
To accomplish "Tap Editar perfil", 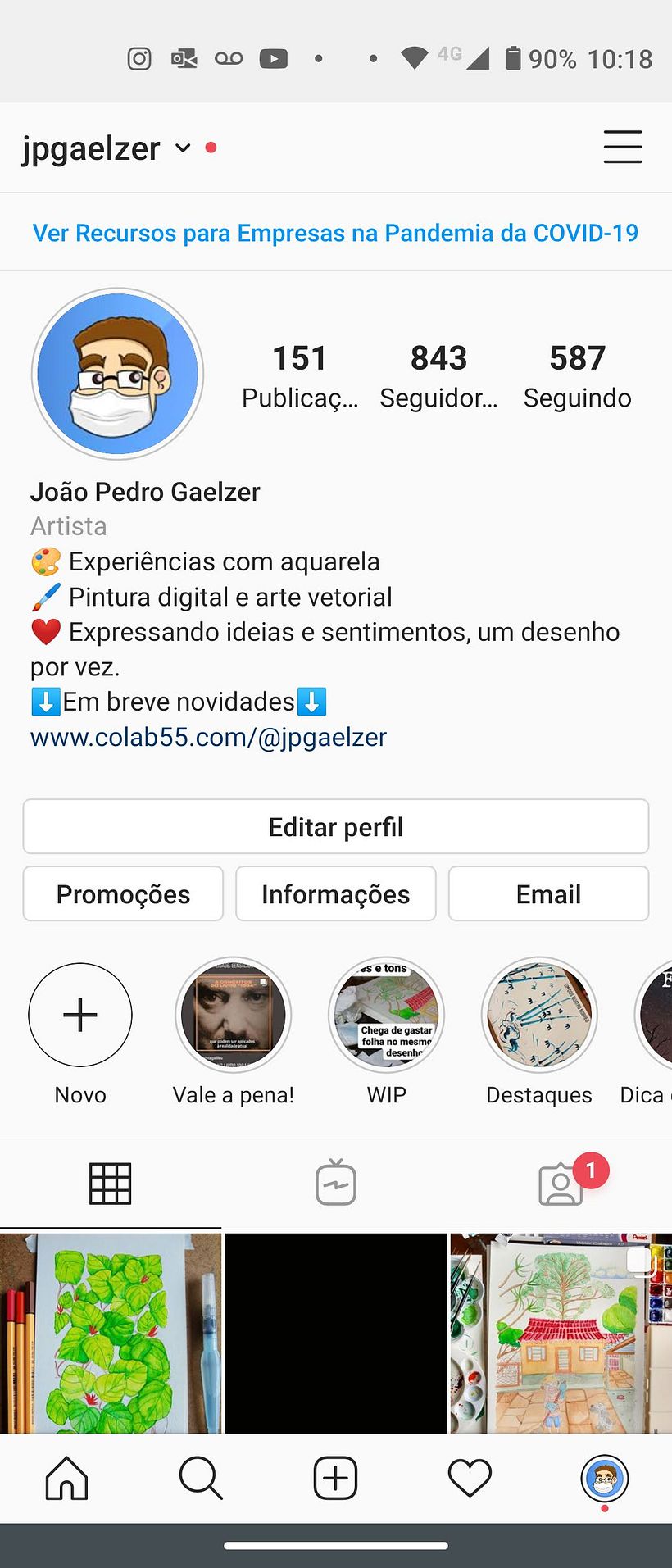I will click(335, 826).
